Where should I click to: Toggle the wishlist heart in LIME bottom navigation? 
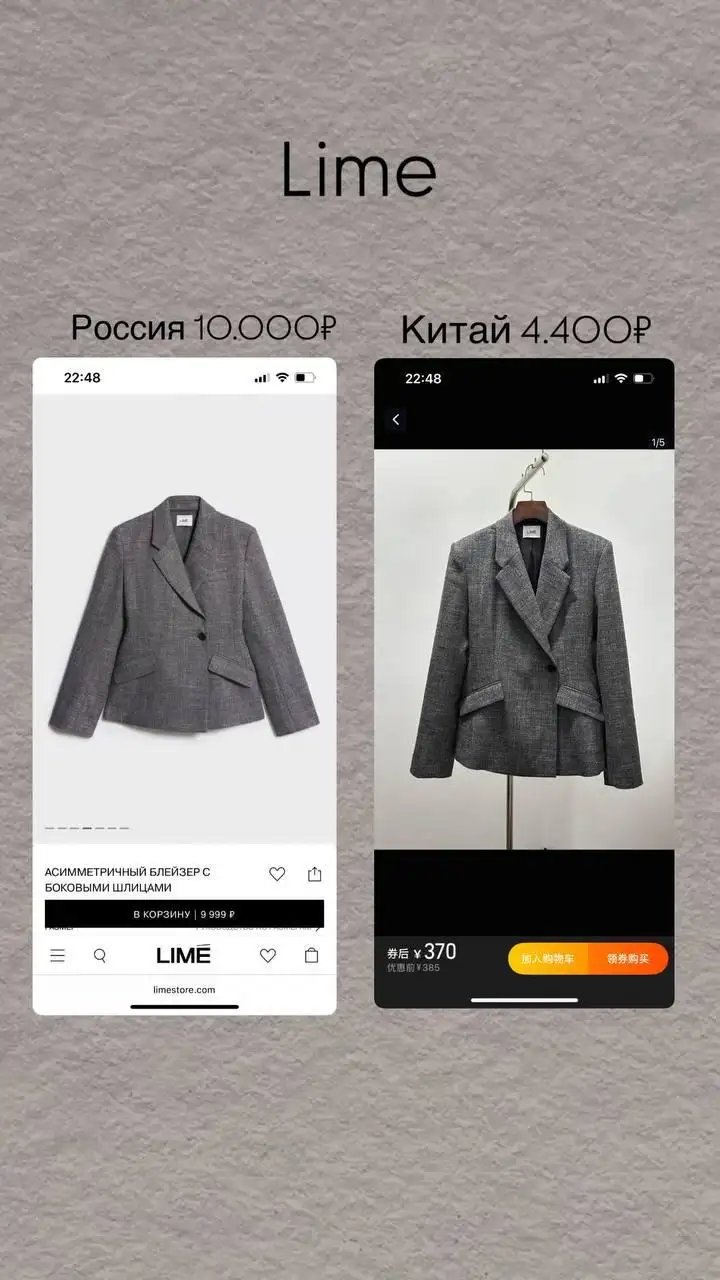(268, 955)
